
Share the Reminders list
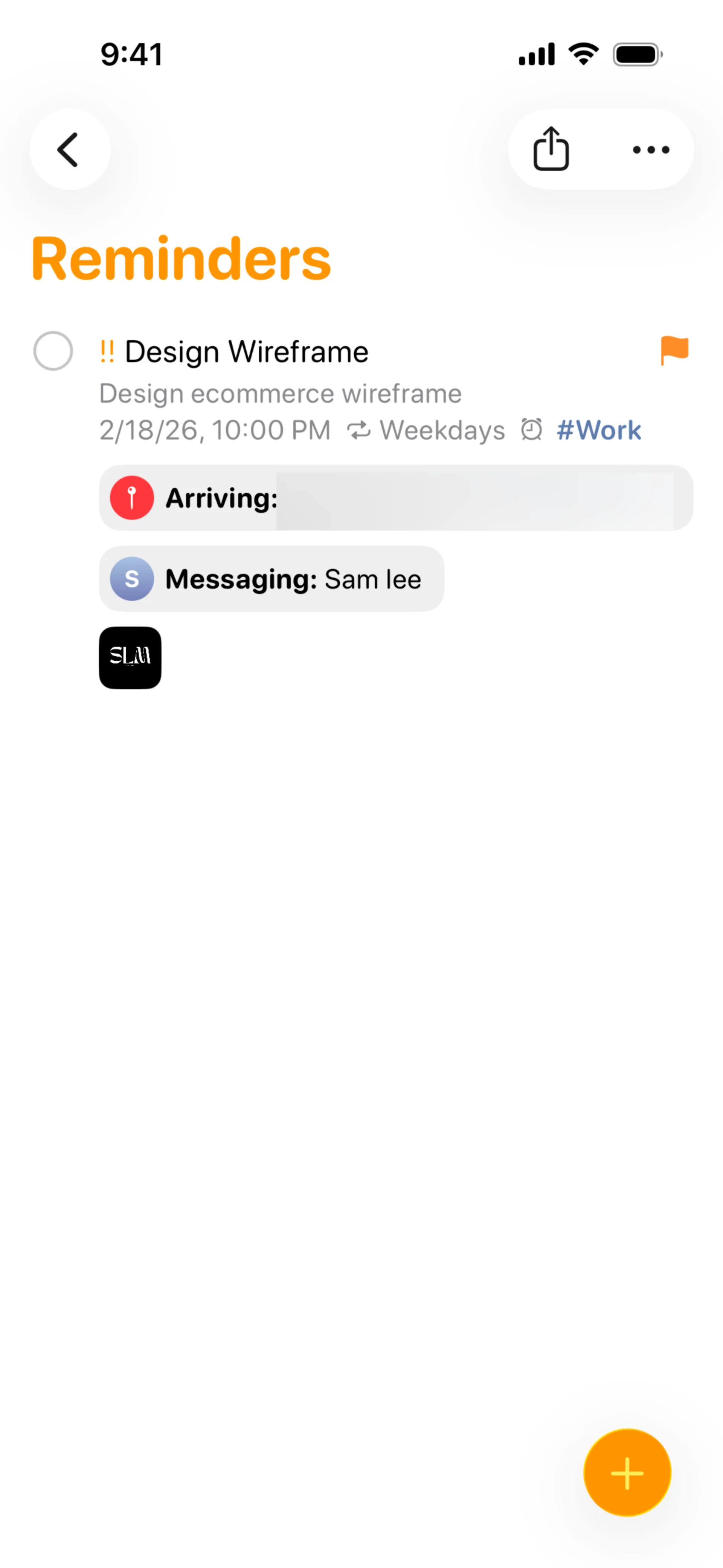pyautogui.click(x=551, y=149)
